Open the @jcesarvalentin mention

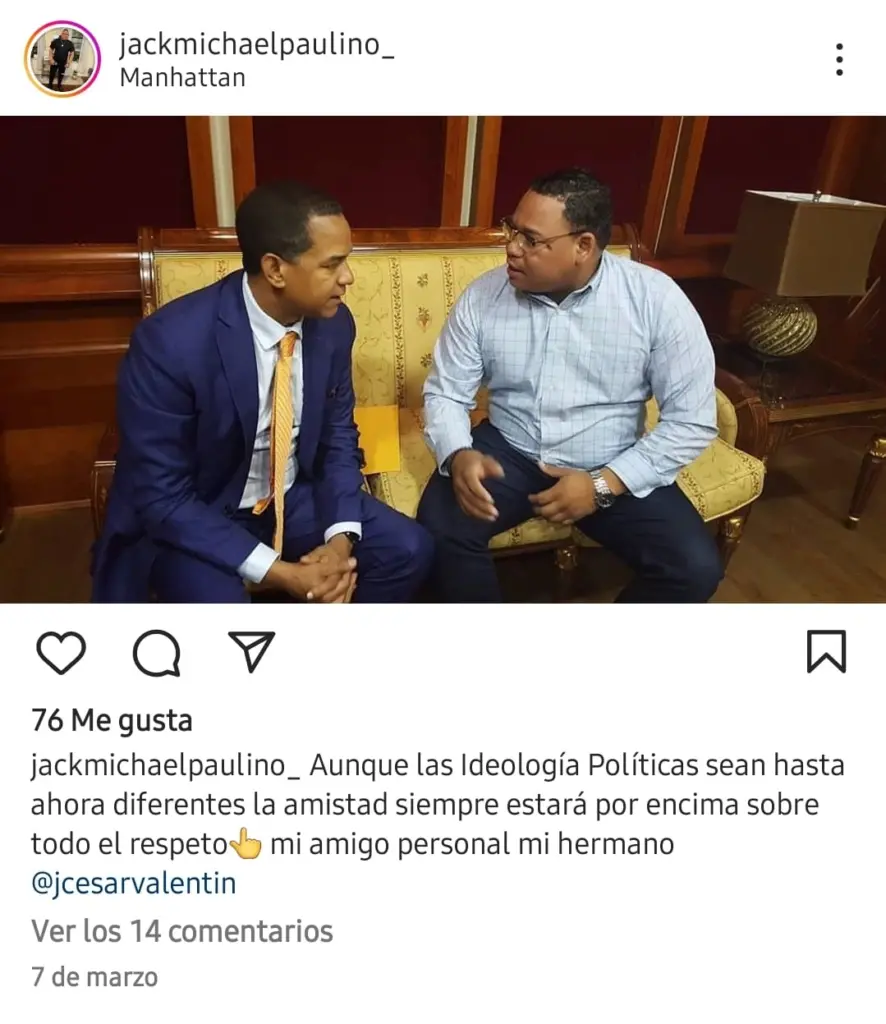pos(134,884)
